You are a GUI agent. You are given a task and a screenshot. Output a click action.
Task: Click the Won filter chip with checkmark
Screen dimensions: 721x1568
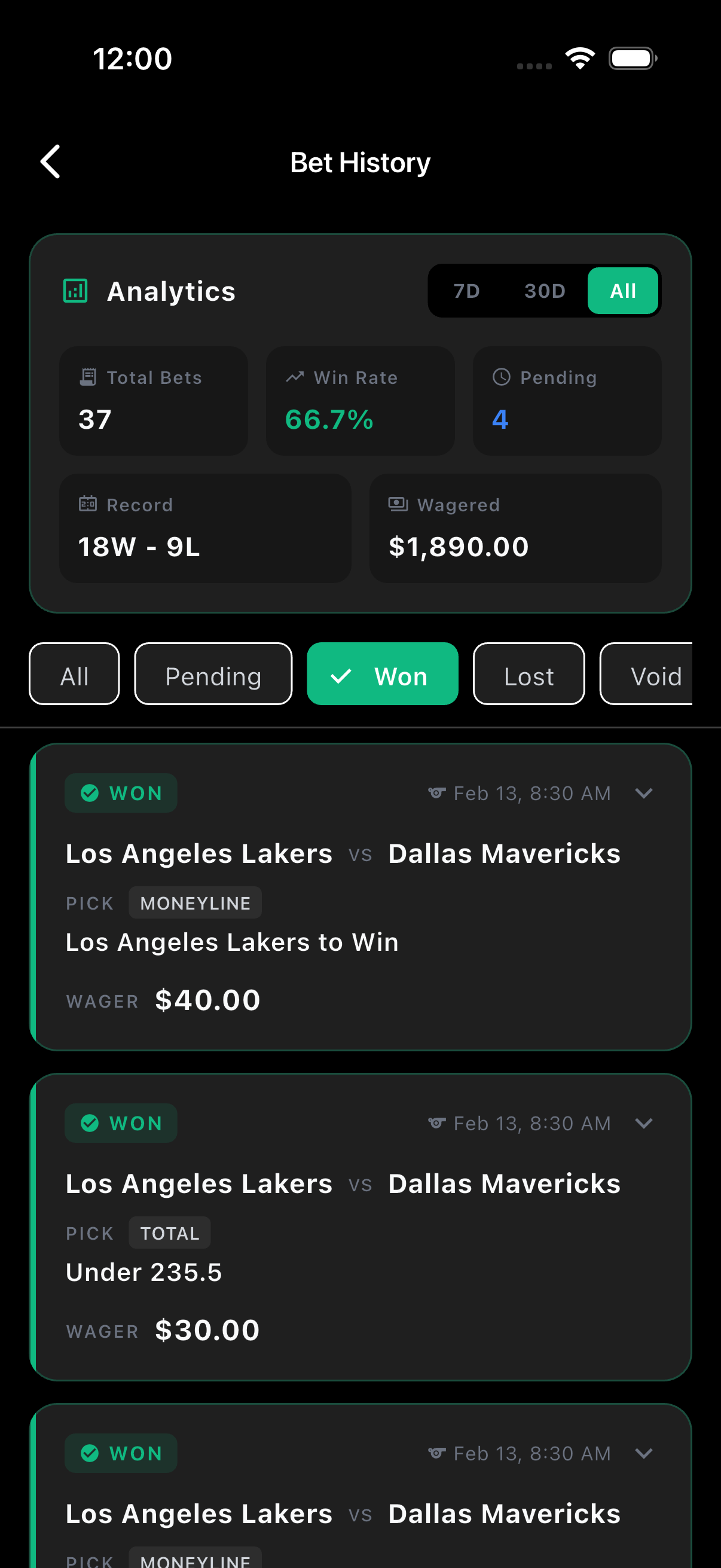pos(382,674)
